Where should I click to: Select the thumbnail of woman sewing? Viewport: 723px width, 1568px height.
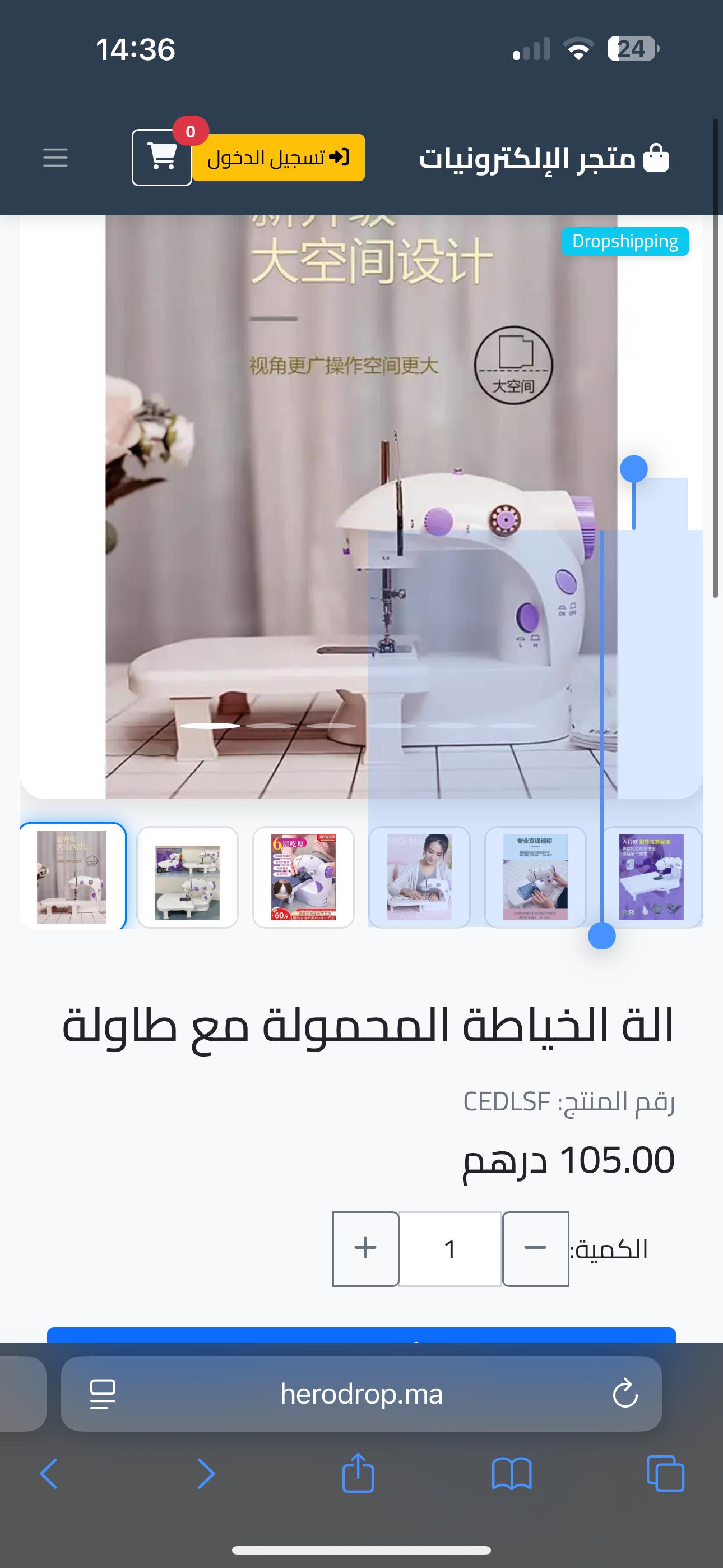(419, 877)
